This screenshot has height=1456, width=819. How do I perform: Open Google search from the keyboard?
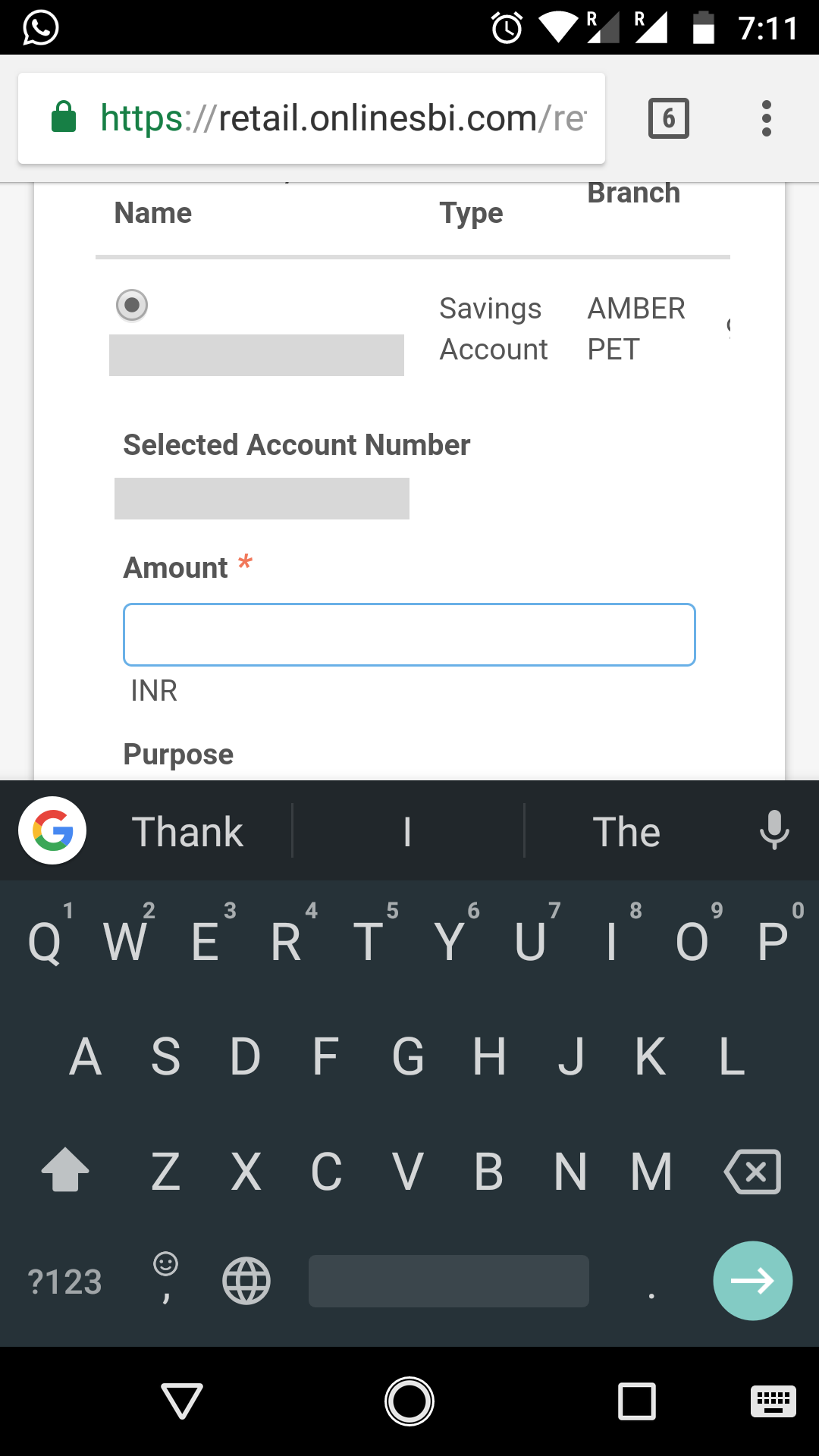pos(52,830)
